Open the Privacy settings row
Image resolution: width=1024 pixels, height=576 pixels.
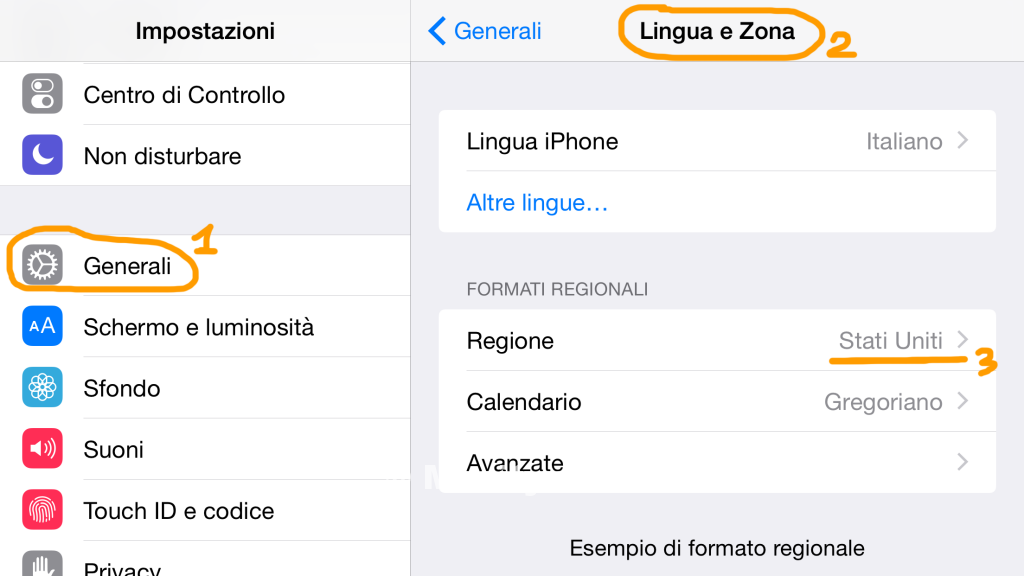coord(122,568)
